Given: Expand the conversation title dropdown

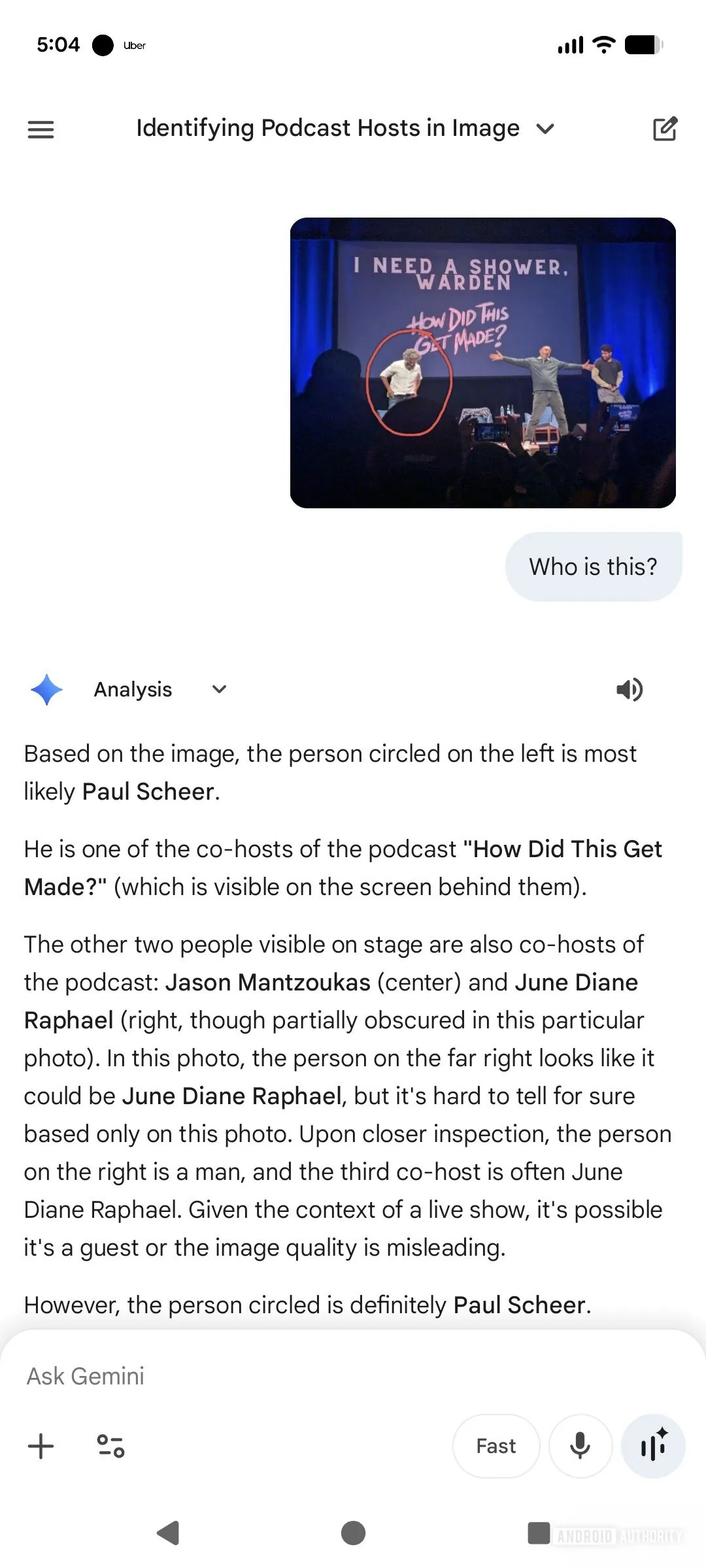Looking at the screenshot, I should (x=545, y=129).
